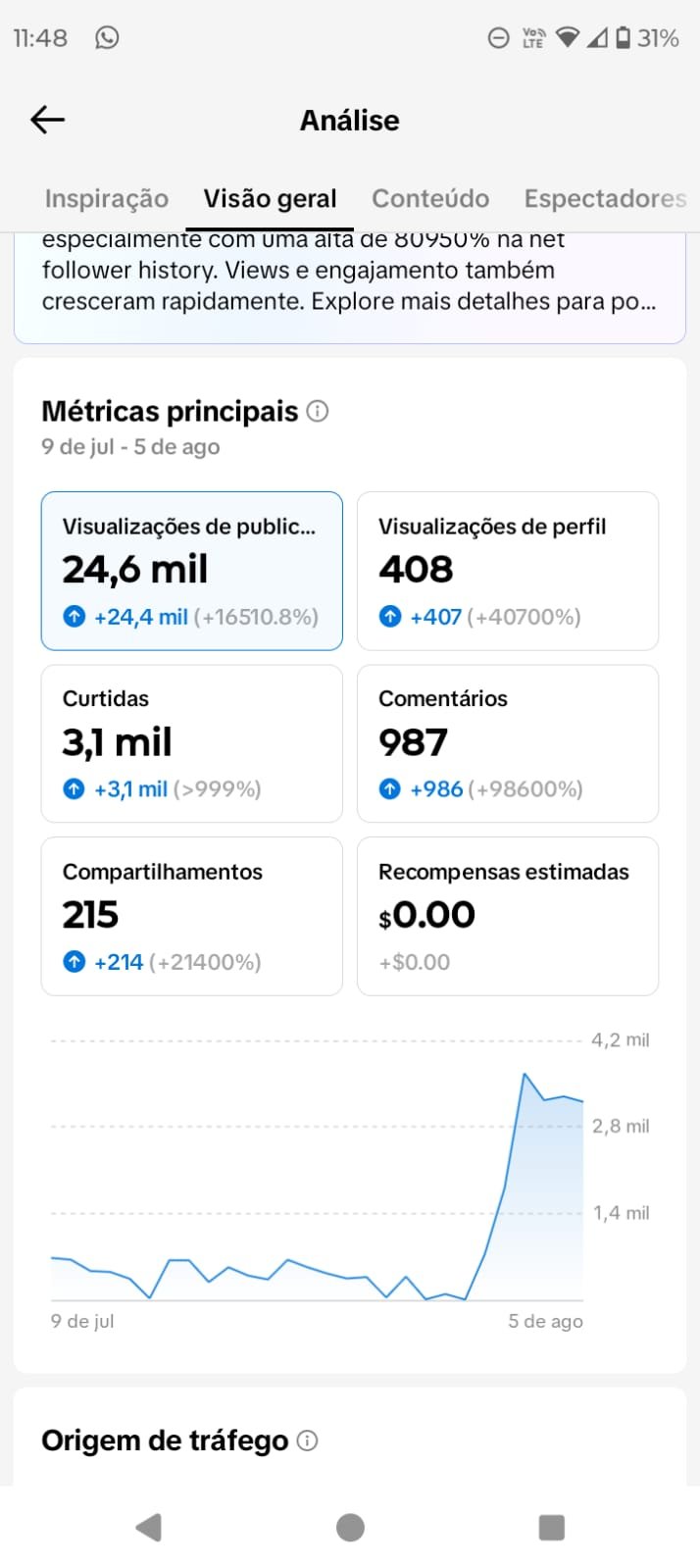Screen dimensions: 700x1568
Task: Switch to the Espectadores tab
Action: coord(605,198)
